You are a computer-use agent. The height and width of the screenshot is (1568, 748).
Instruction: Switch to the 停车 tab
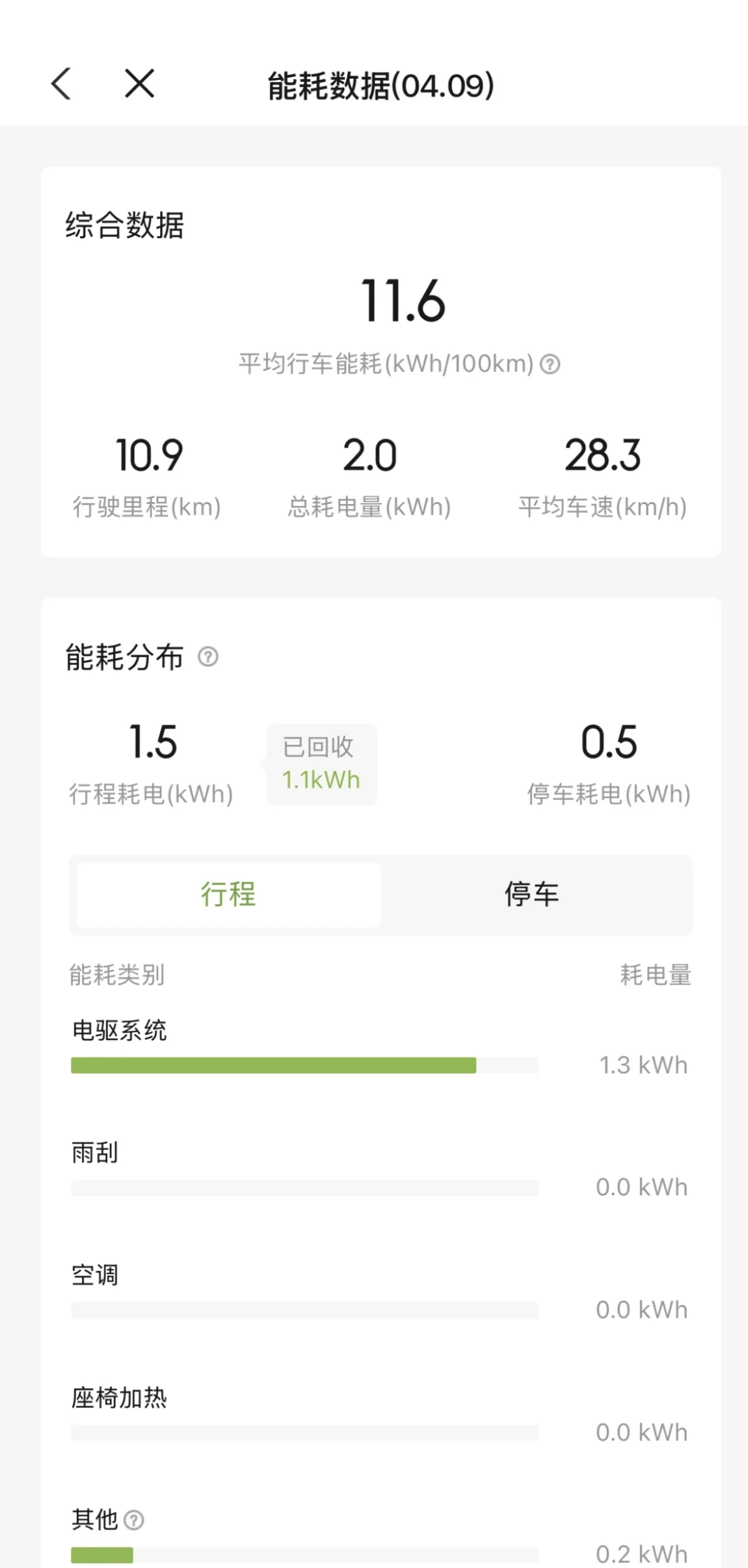[x=532, y=894]
